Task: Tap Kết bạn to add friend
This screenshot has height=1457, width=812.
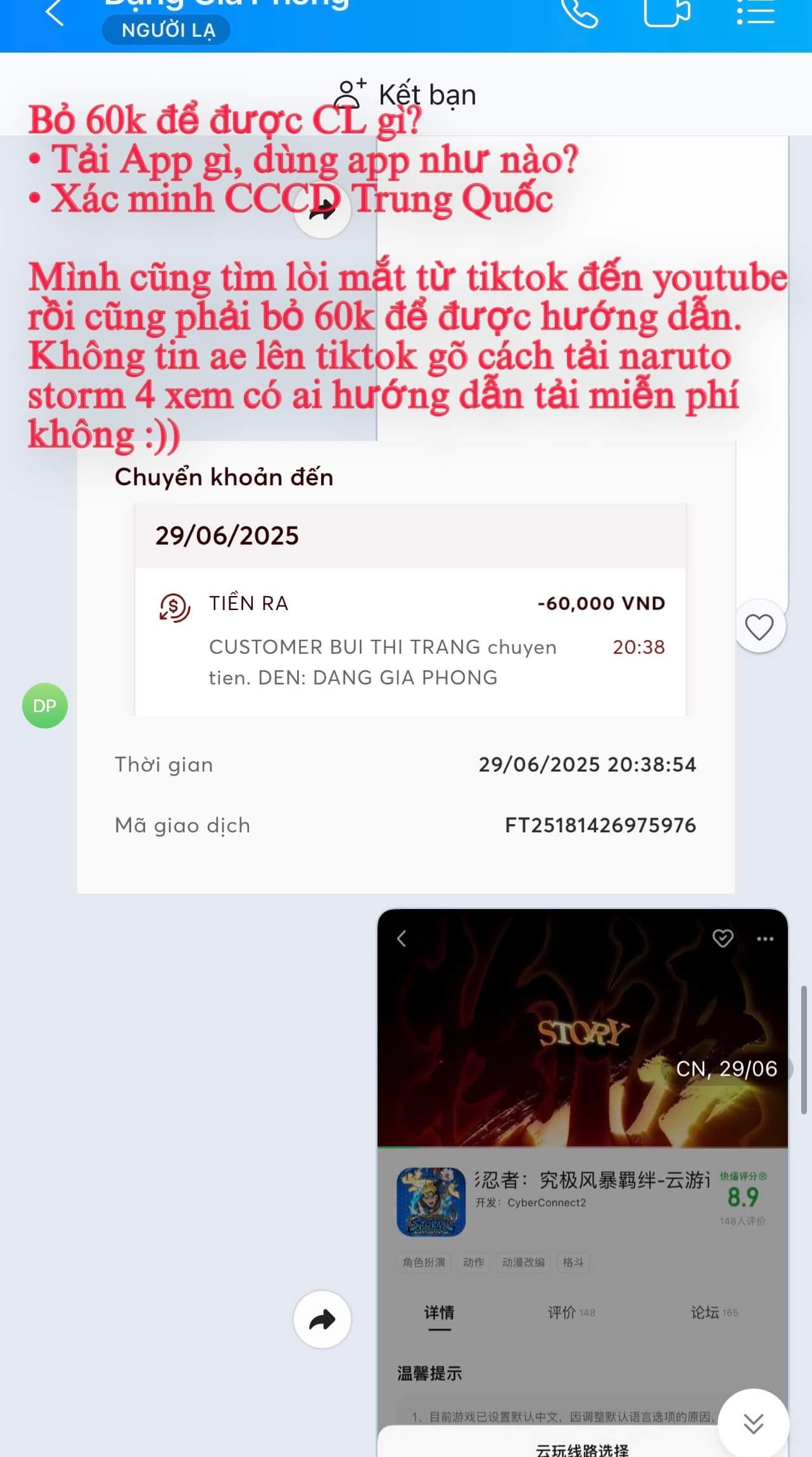Action: click(x=405, y=95)
